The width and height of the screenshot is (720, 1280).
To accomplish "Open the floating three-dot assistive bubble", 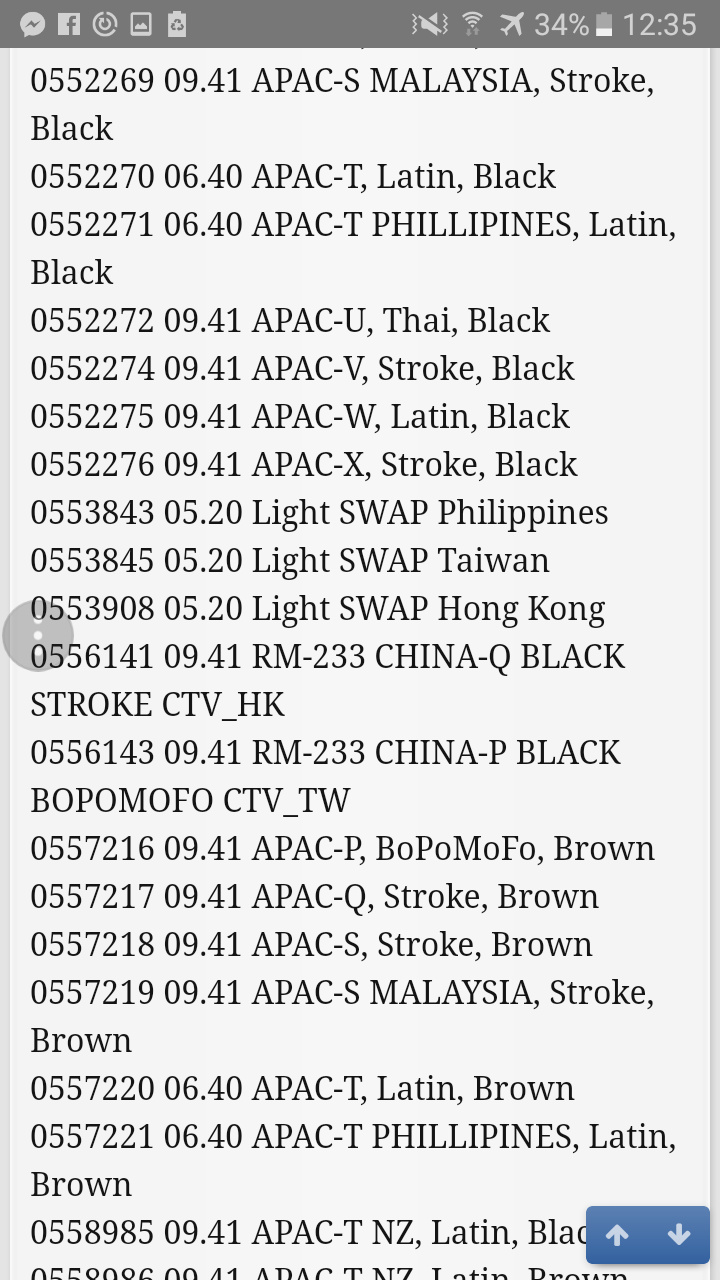I will [x=38, y=635].
